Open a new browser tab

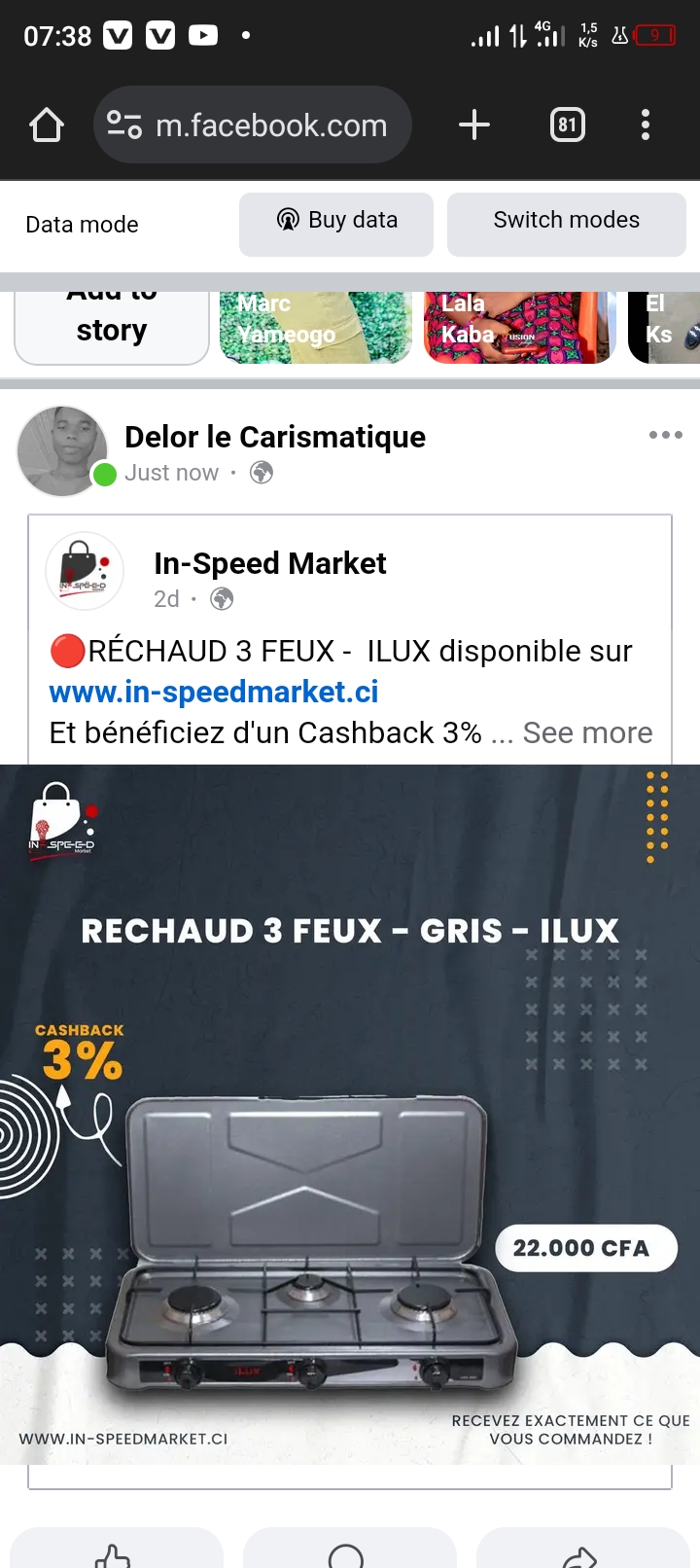click(x=473, y=125)
